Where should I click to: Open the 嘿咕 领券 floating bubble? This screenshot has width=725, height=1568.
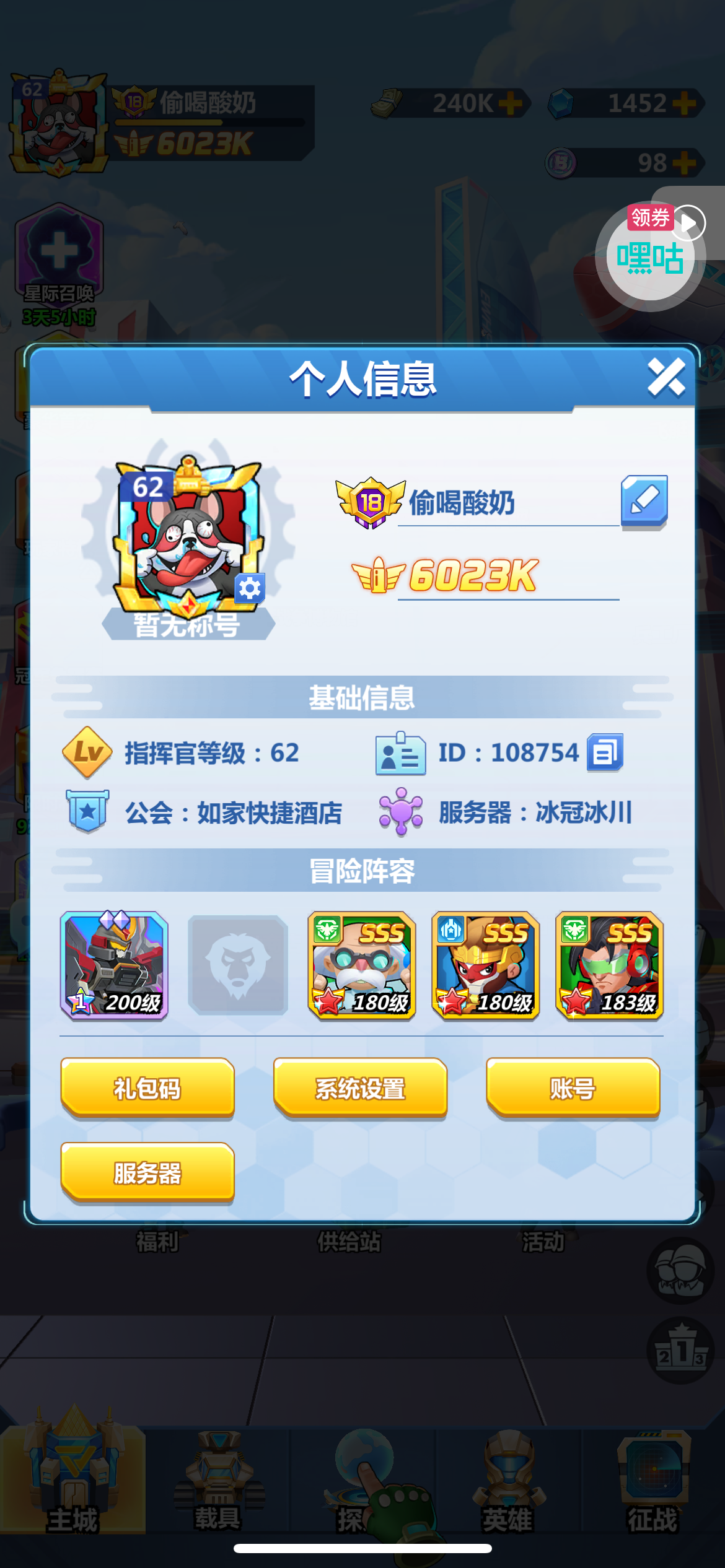[651, 255]
